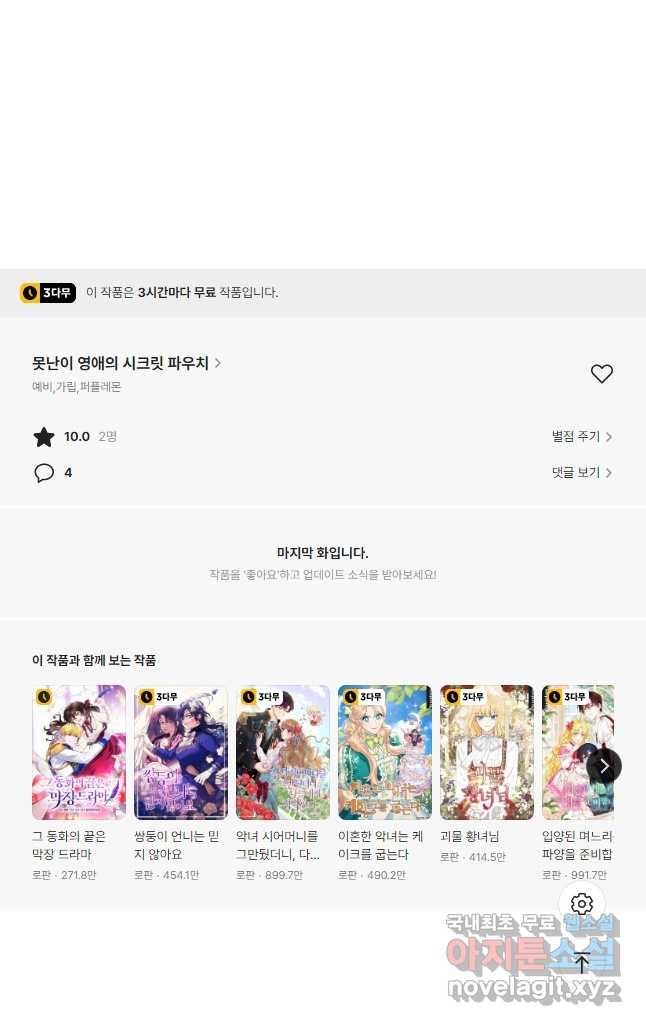Image resolution: width=646 pixels, height=1026 pixels.
Task: Open the 이혼한 악녀는 케이크를 굽는다 cover
Action: pos(385,752)
